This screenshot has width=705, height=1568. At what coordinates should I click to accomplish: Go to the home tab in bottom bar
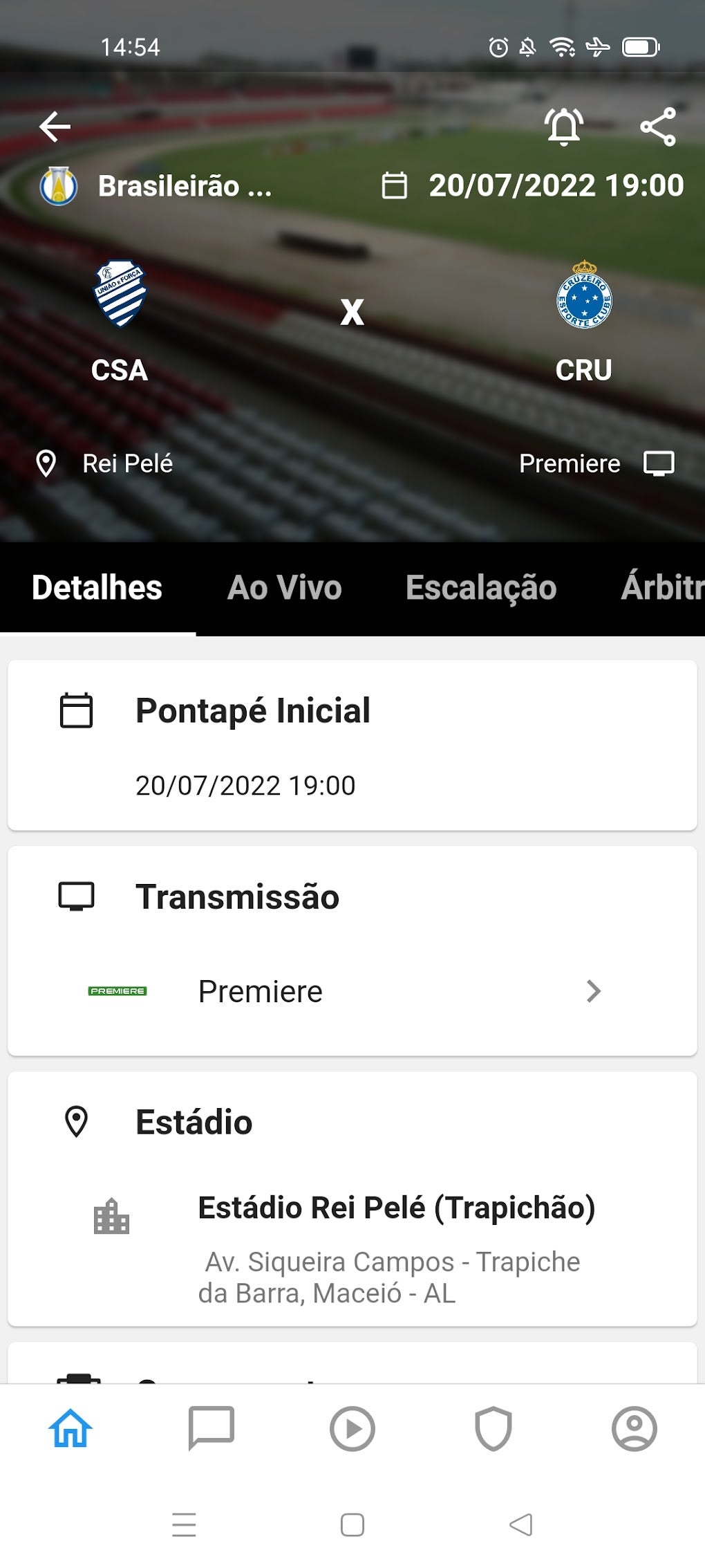(x=70, y=1428)
